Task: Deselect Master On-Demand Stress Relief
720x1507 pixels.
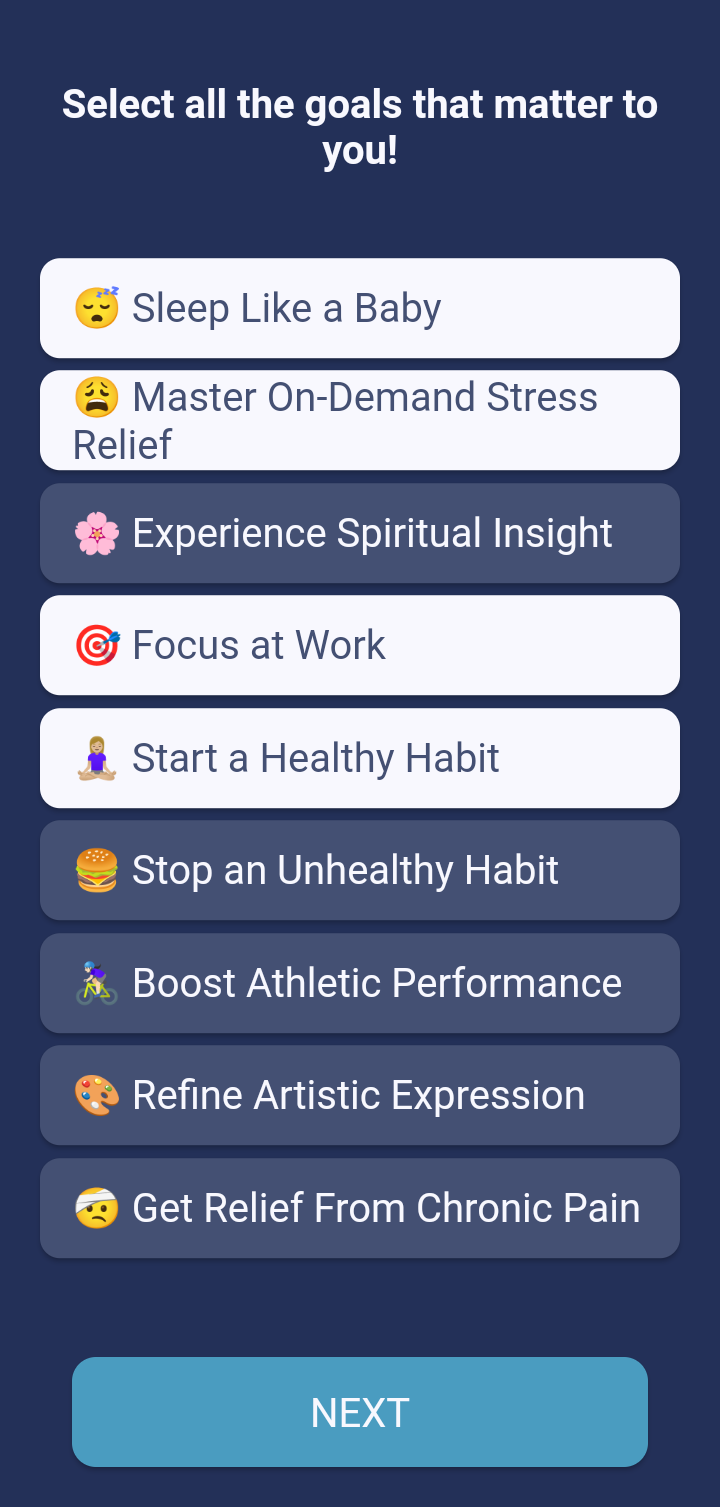Action: click(x=360, y=420)
